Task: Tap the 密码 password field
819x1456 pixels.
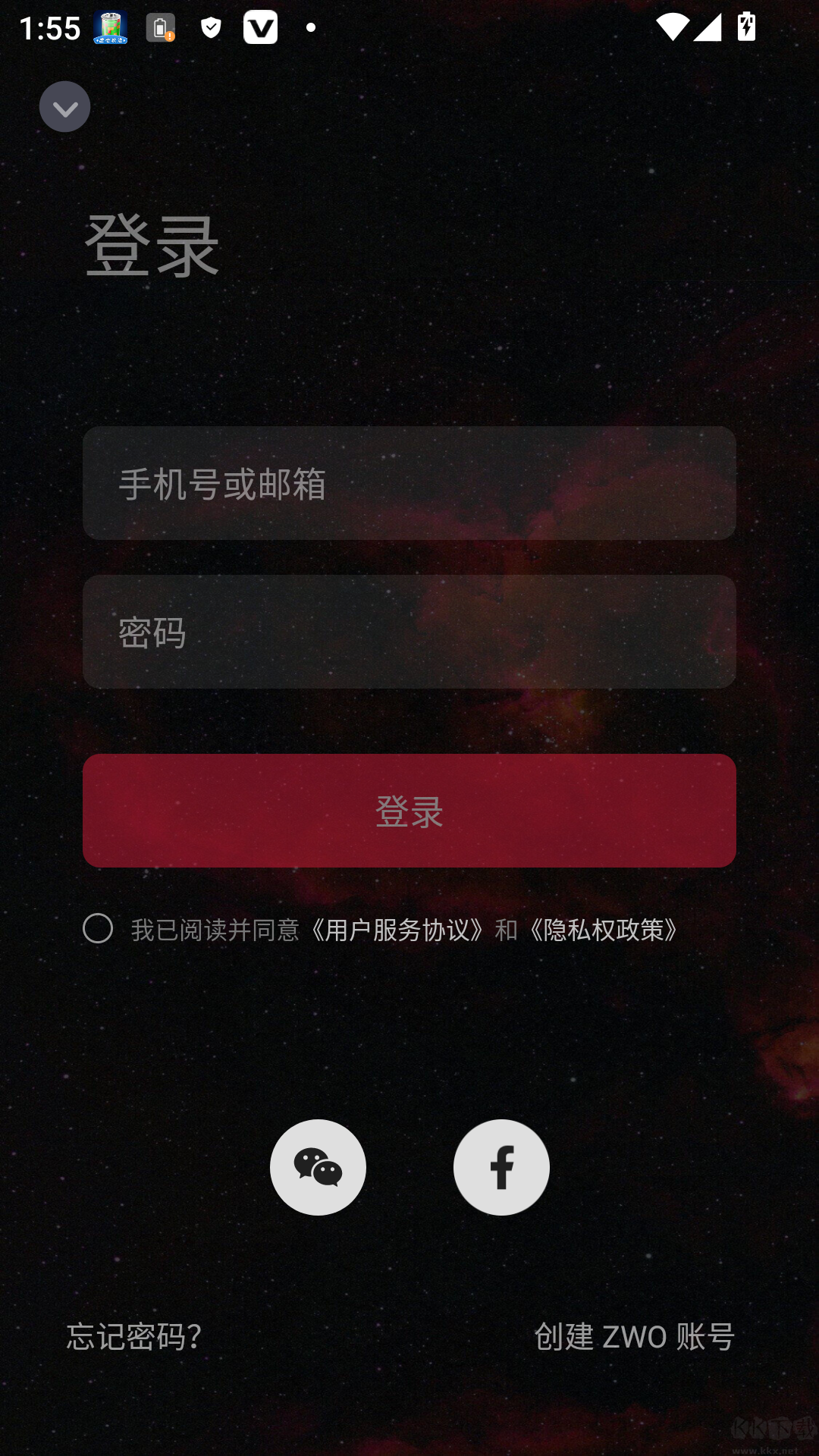Action: click(409, 632)
